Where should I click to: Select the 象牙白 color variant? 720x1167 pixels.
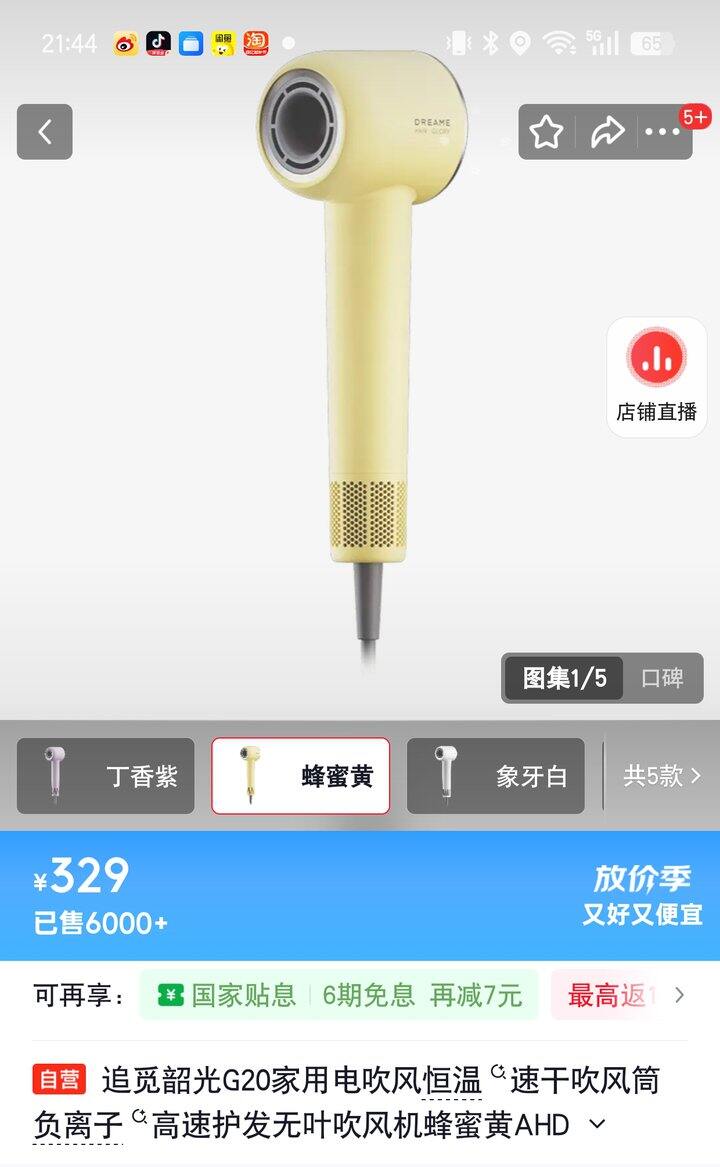point(496,776)
